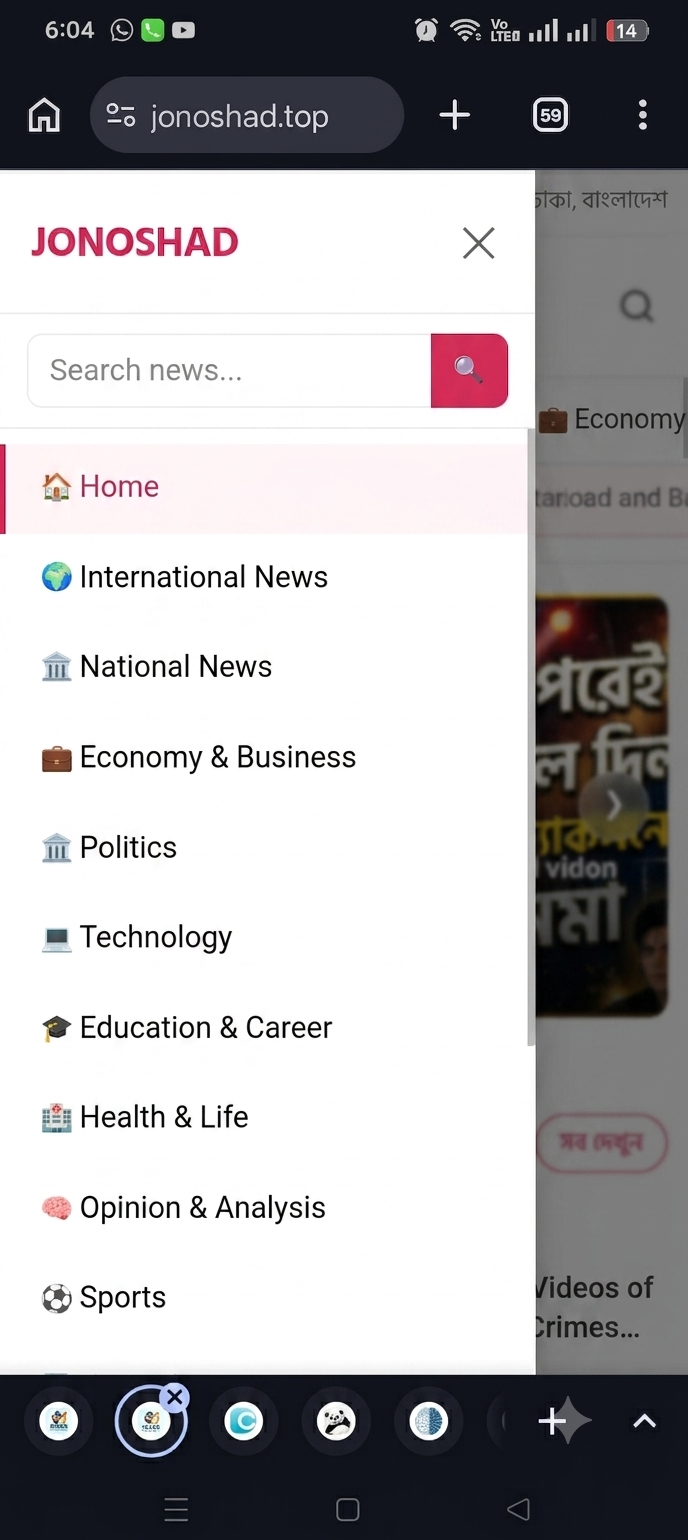The height and width of the screenshot is (1540, 688).
Task: Add a new browser tab
Action: (x=455, y=116)
